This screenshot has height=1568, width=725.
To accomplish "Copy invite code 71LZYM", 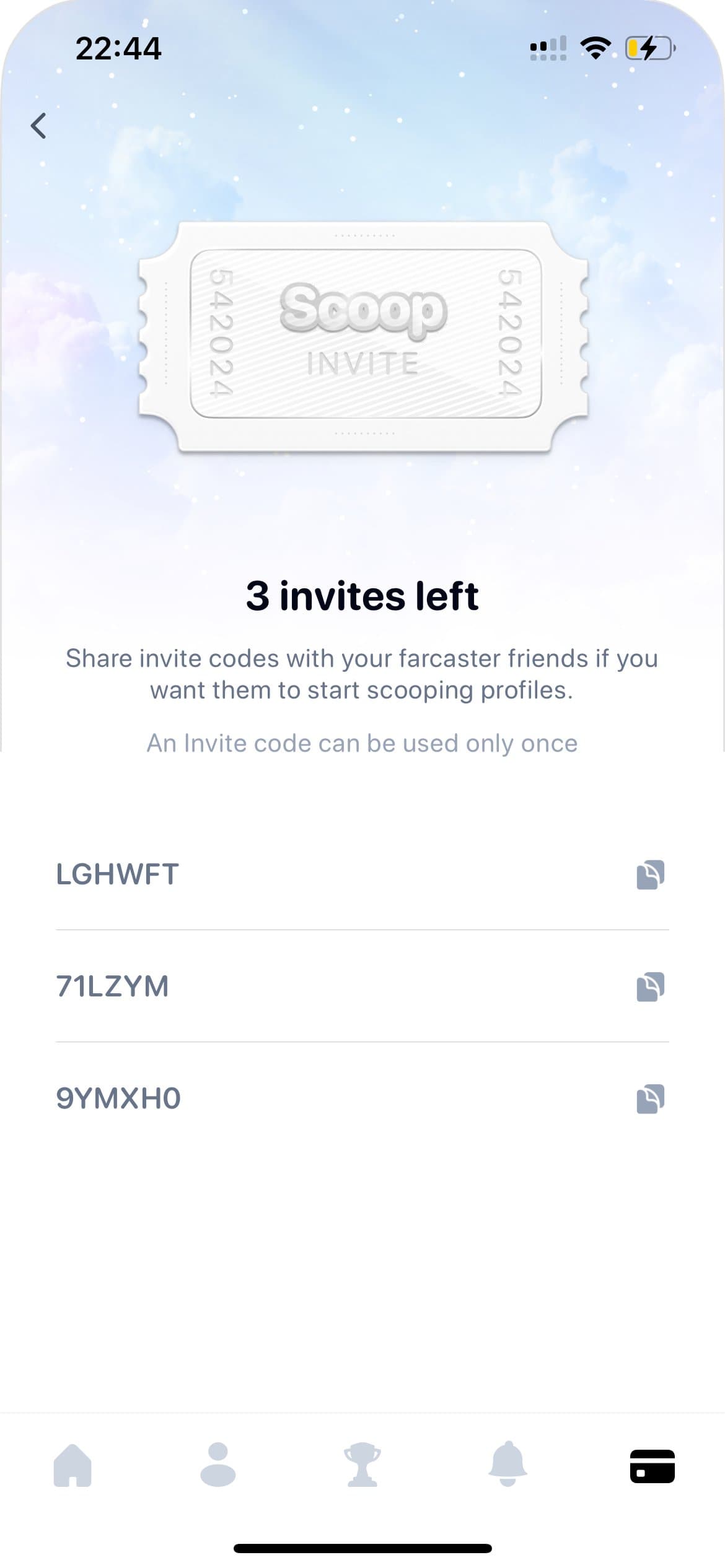I will click(x=650, y=987).
